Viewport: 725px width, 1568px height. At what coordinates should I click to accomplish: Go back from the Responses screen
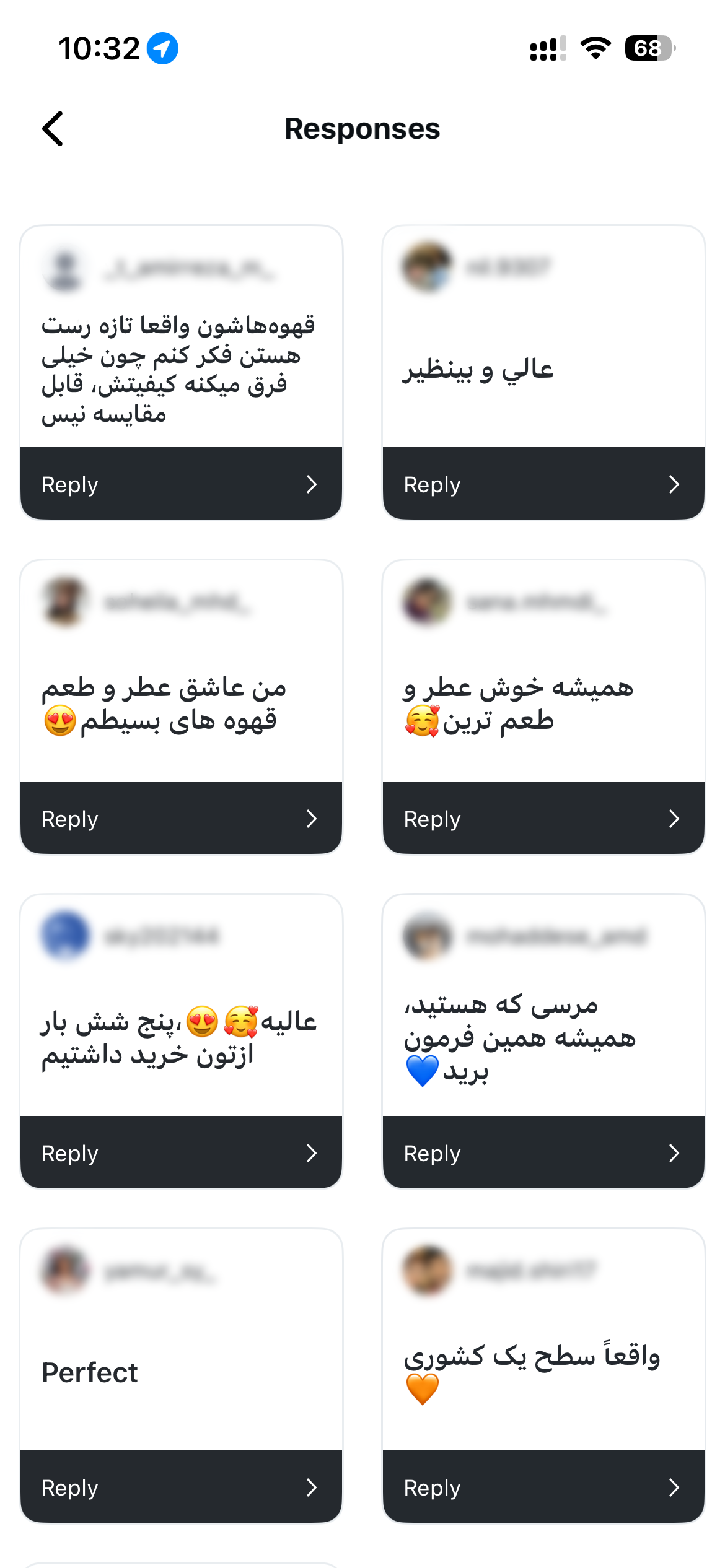(x=53, y=129)
